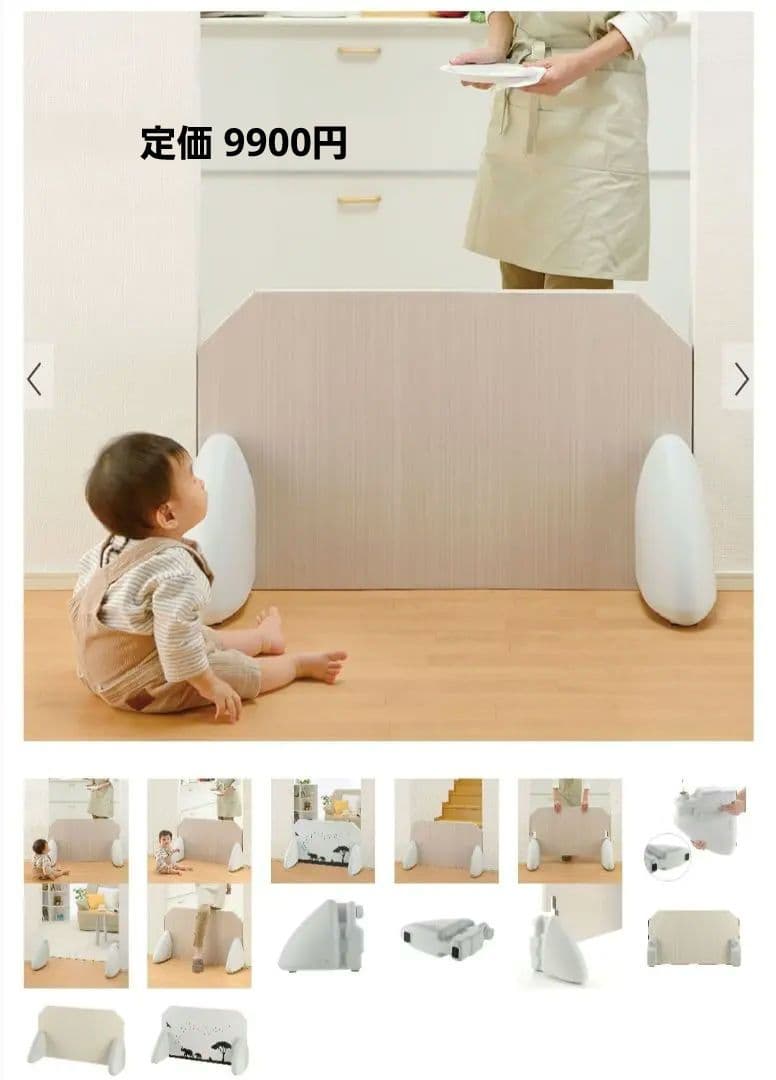Advance to the next product image
The image size is (776, 1080).
point(739,377)
